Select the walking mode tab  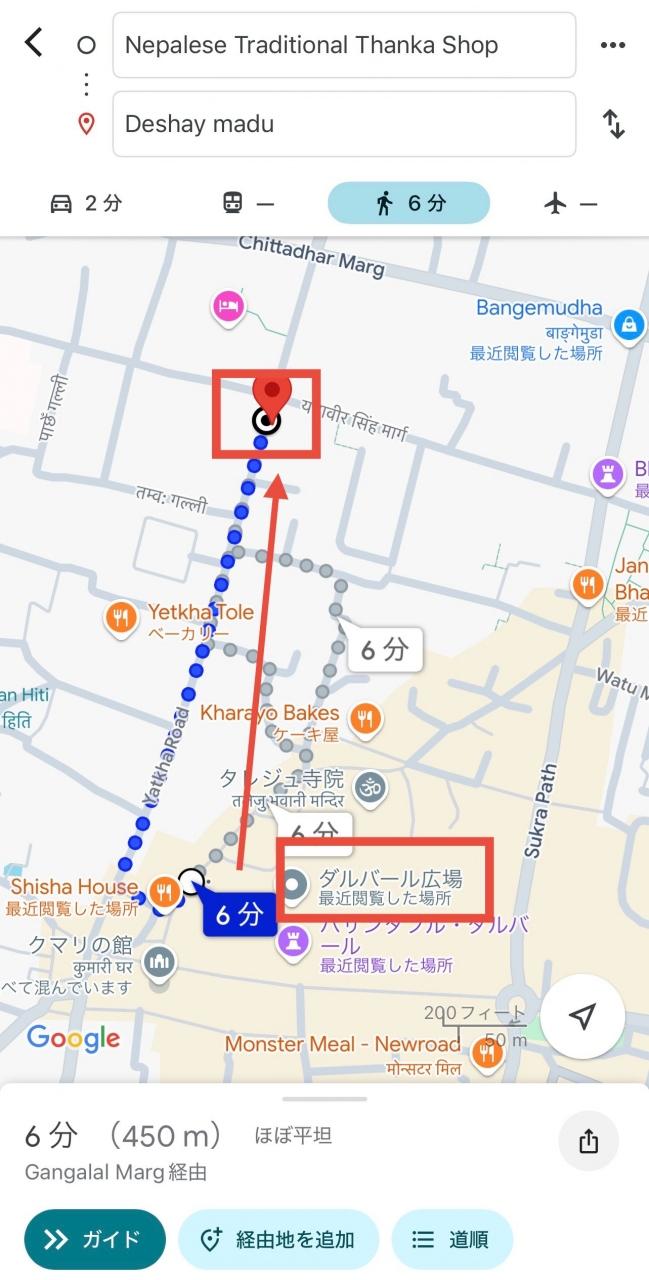pos(408,203)
